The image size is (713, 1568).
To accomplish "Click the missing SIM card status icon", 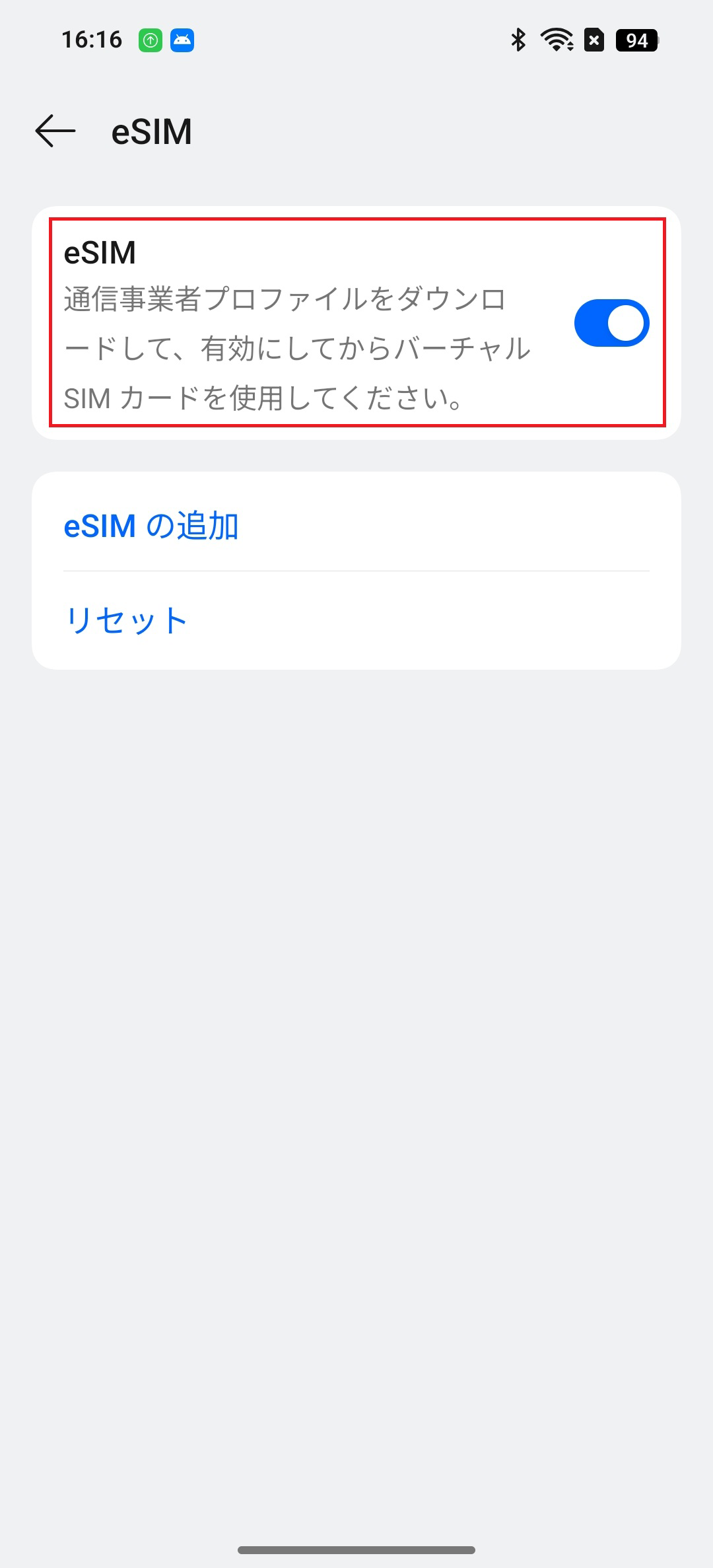I will tap(594, 40).
